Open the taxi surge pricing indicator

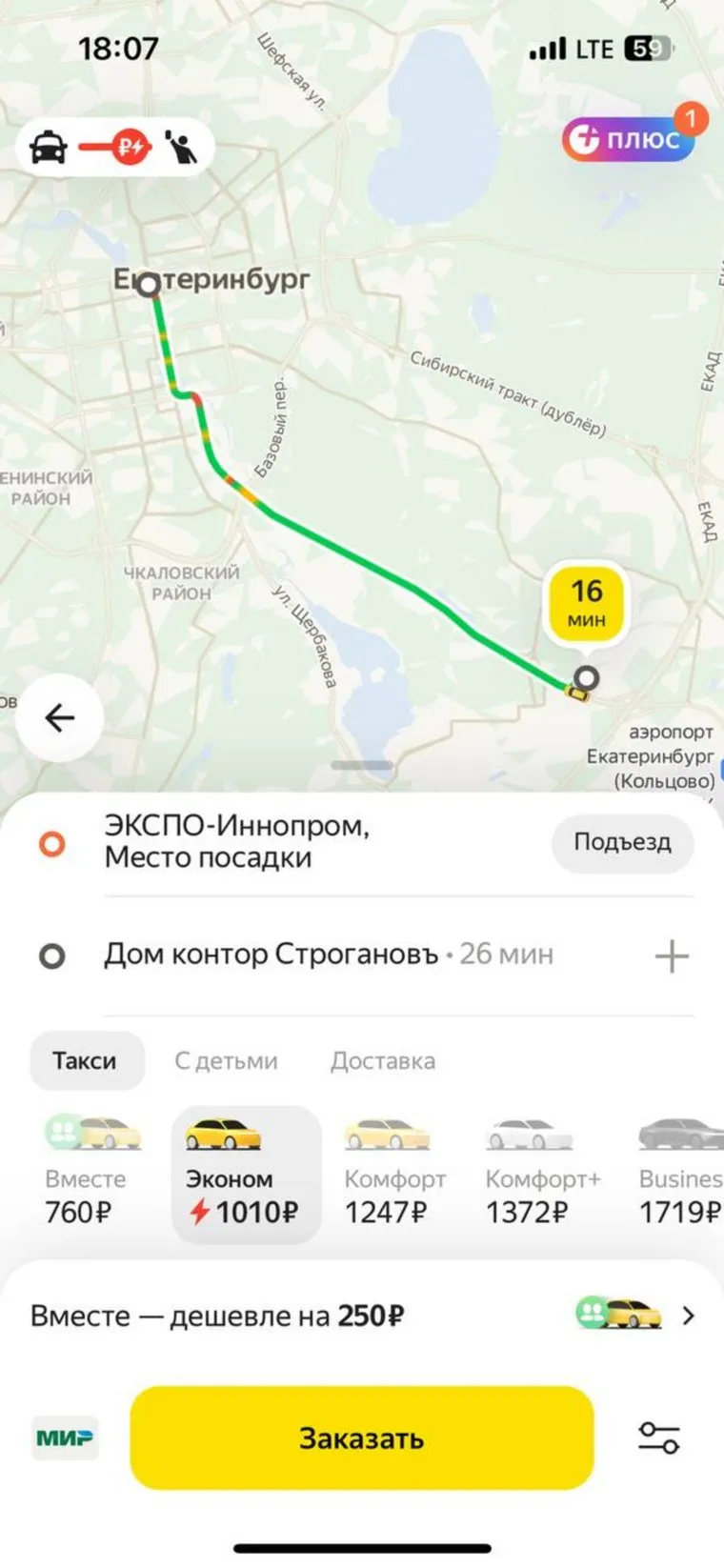coord(114,147)
